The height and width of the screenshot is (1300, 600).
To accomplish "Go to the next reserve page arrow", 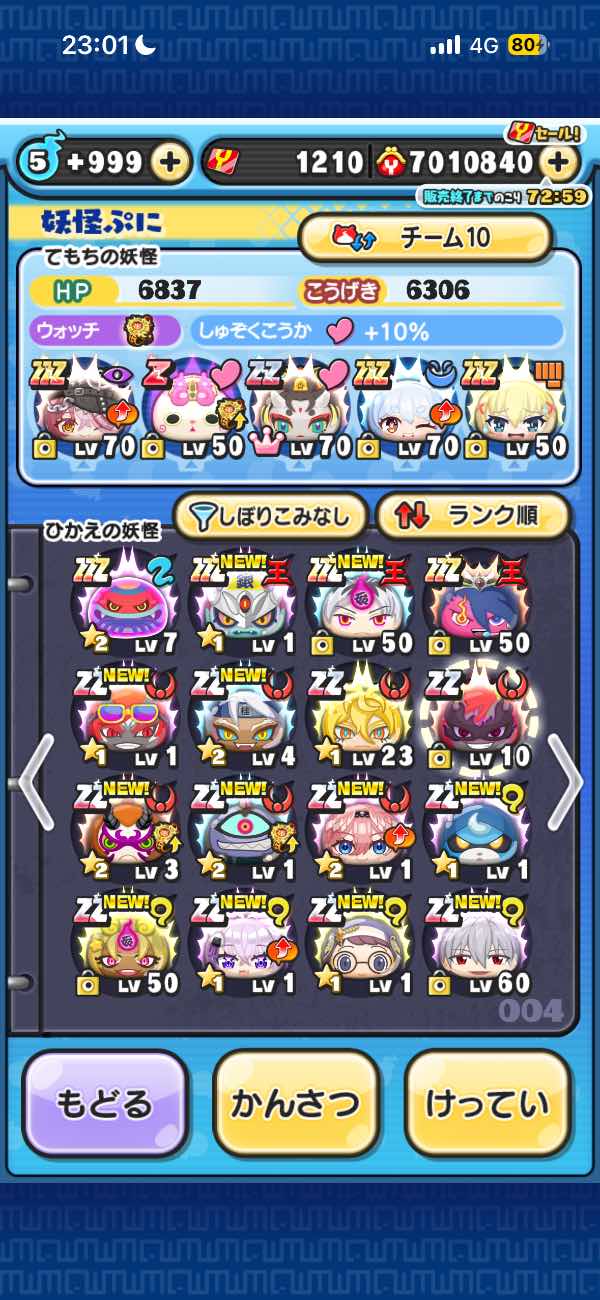I will [x=565, y=781].
